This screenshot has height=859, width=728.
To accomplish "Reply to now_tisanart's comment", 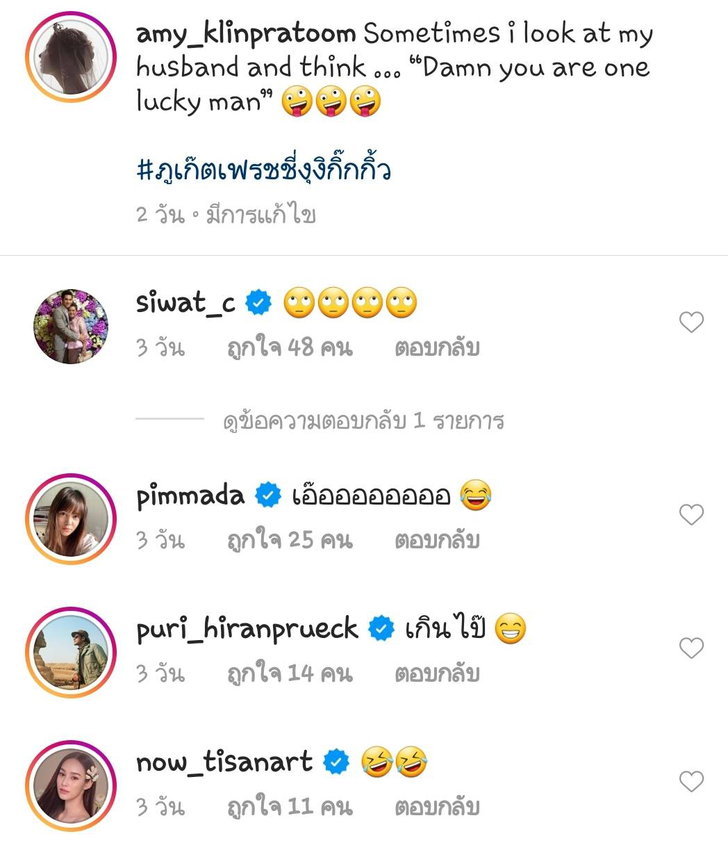I will click(437, 806).
